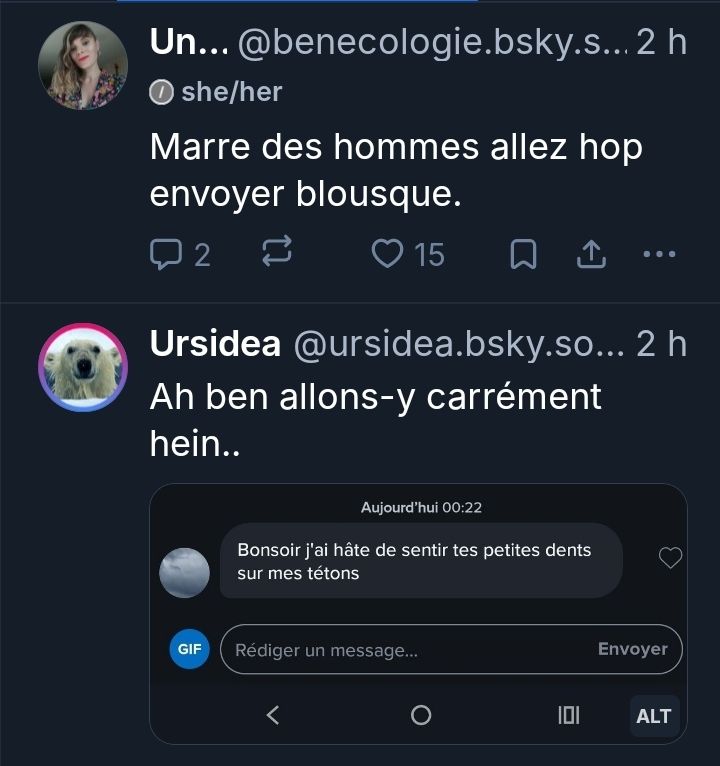Tap the Android home circle button
This screenshot has width=720, height=766.
click(421, 715)
